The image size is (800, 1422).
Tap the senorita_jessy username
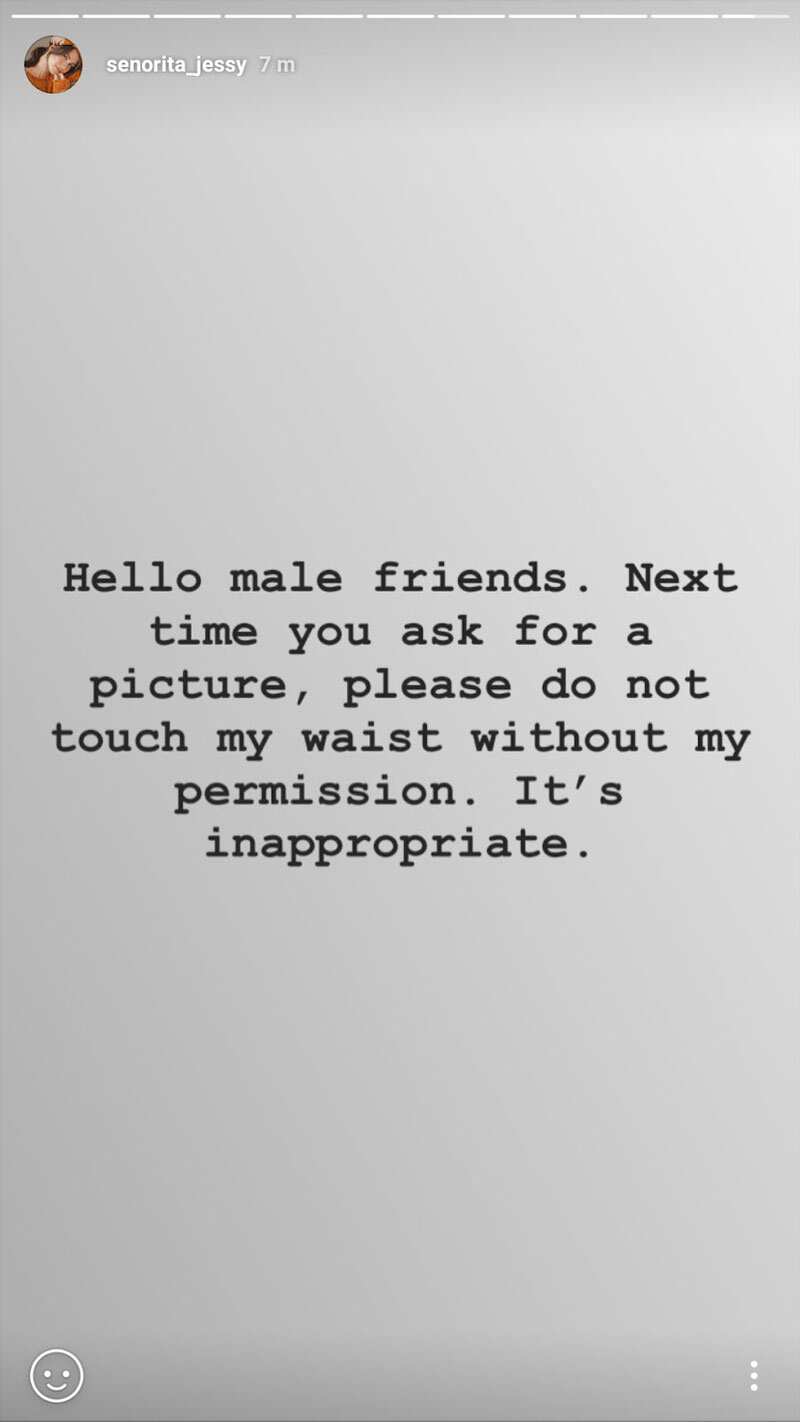[x=176, y=65]
